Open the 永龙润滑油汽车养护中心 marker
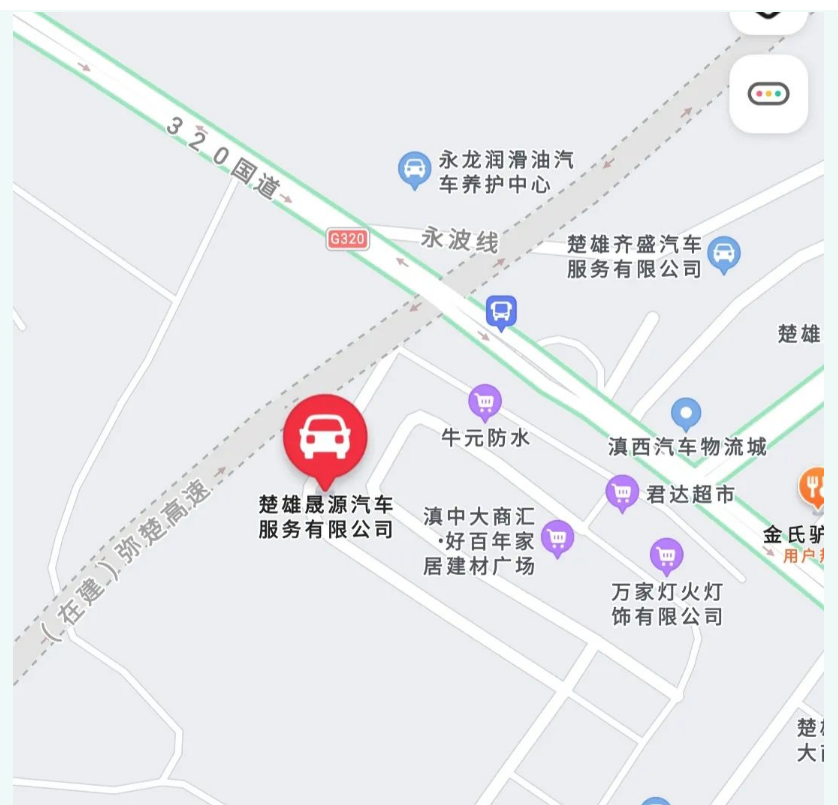The height and width of the screenshot is (805, 838). pyautogui.click(x=414, y=169)
